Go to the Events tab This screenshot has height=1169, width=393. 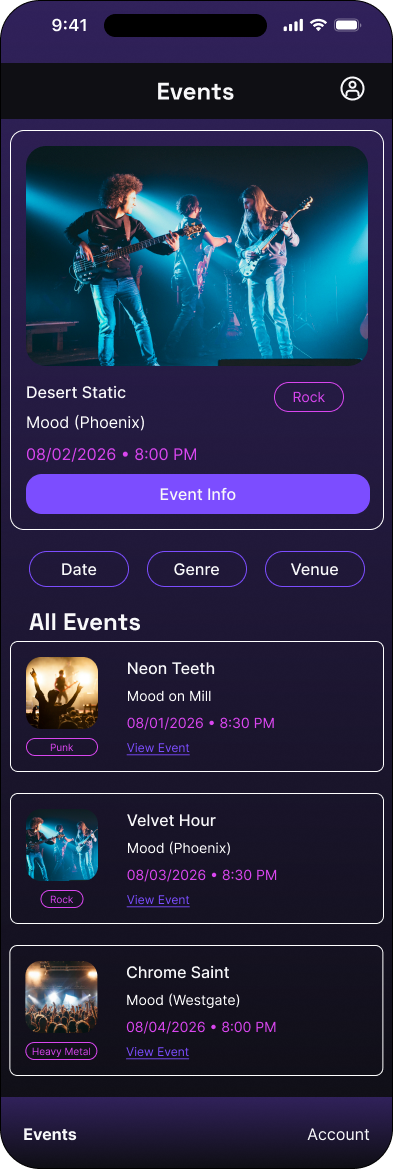click(50, 1134)
